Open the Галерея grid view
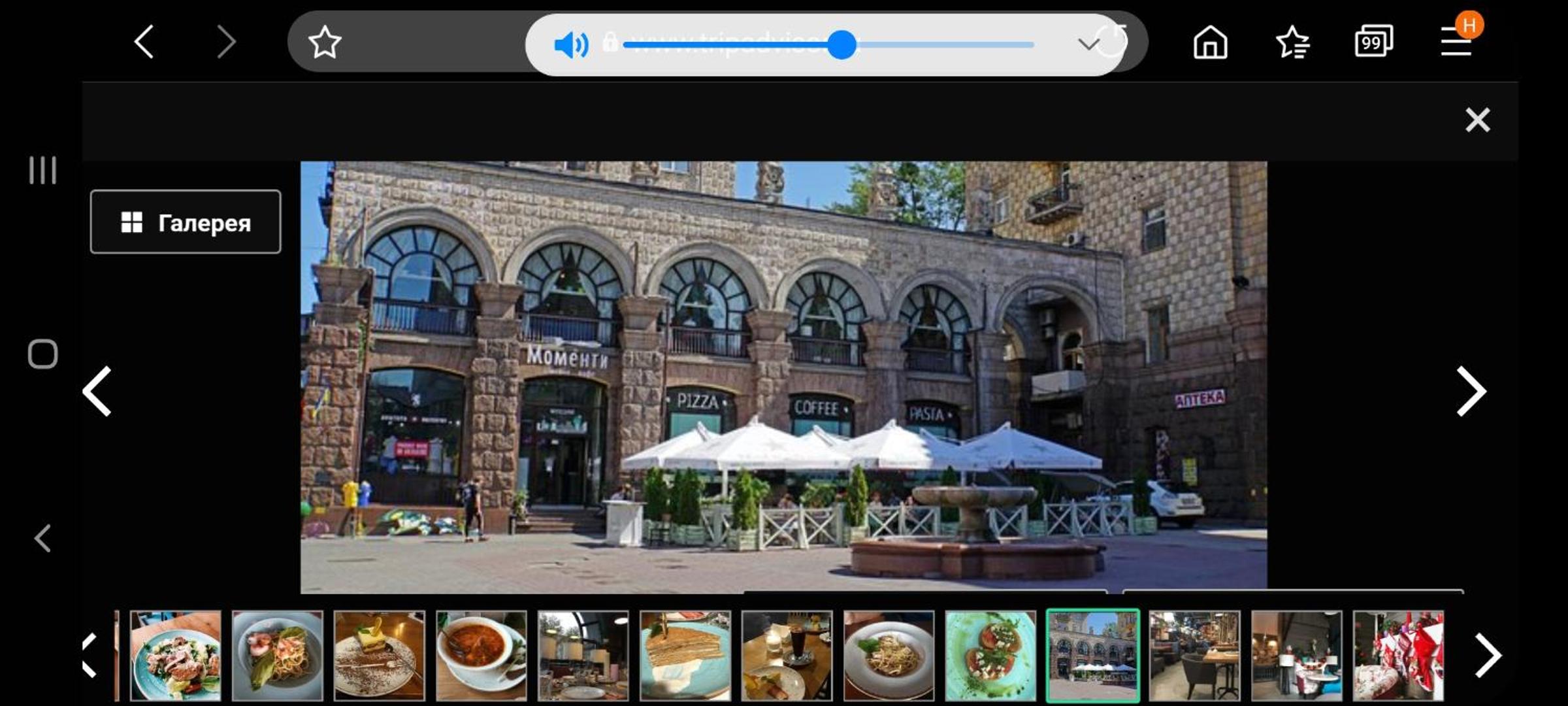This screenshot has height=706, width=1568. click(x=186, y=222)
